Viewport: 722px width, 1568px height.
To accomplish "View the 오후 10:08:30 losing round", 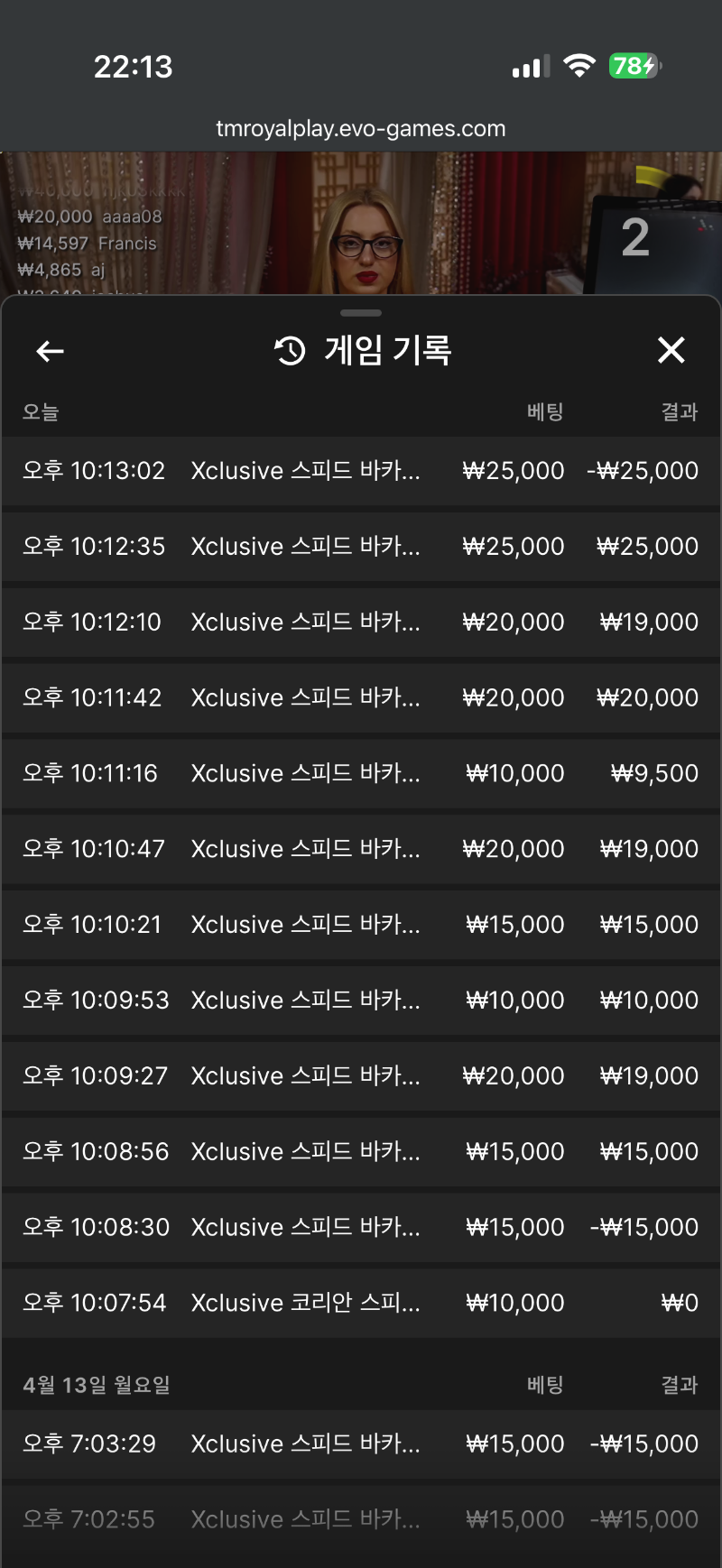I will click(361, 1228).
